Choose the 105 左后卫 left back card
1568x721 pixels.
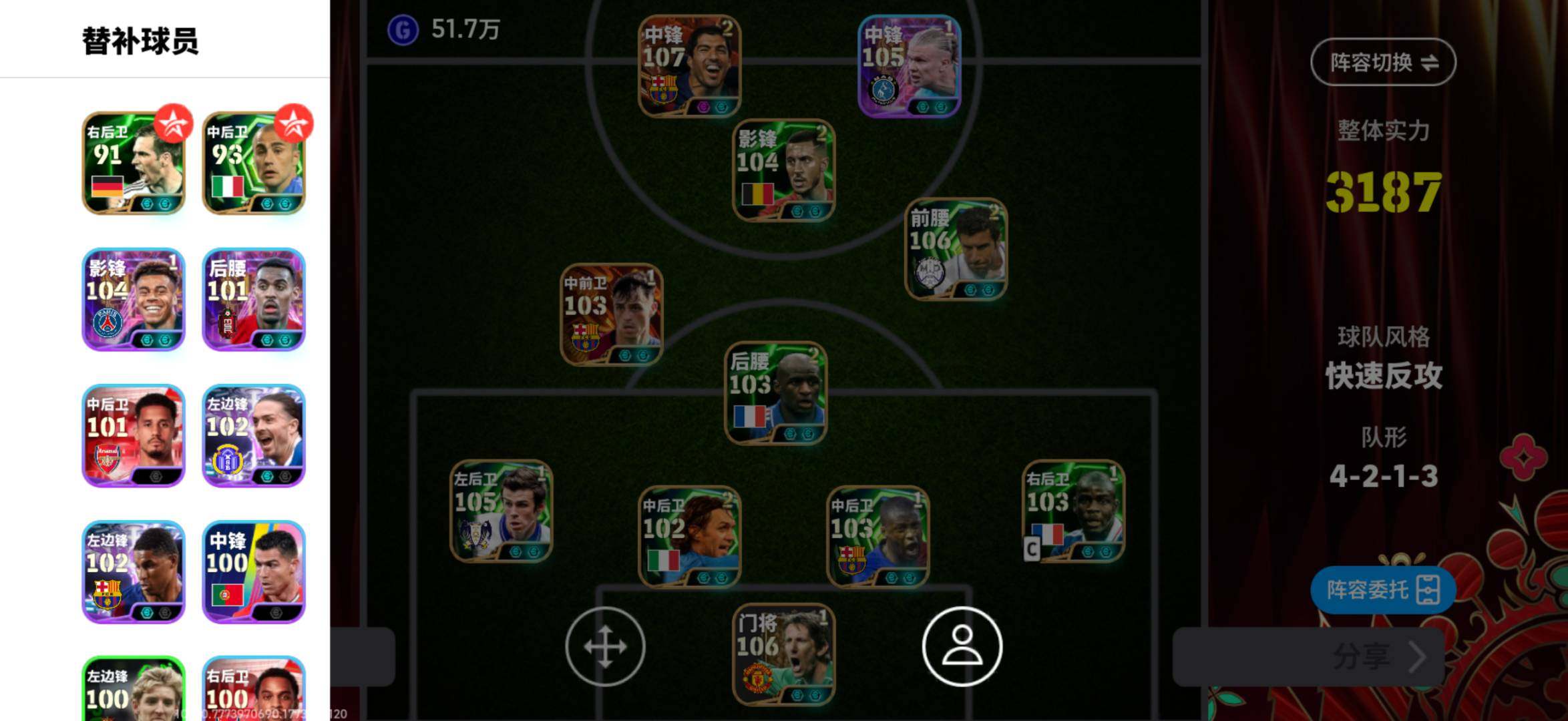501,511
